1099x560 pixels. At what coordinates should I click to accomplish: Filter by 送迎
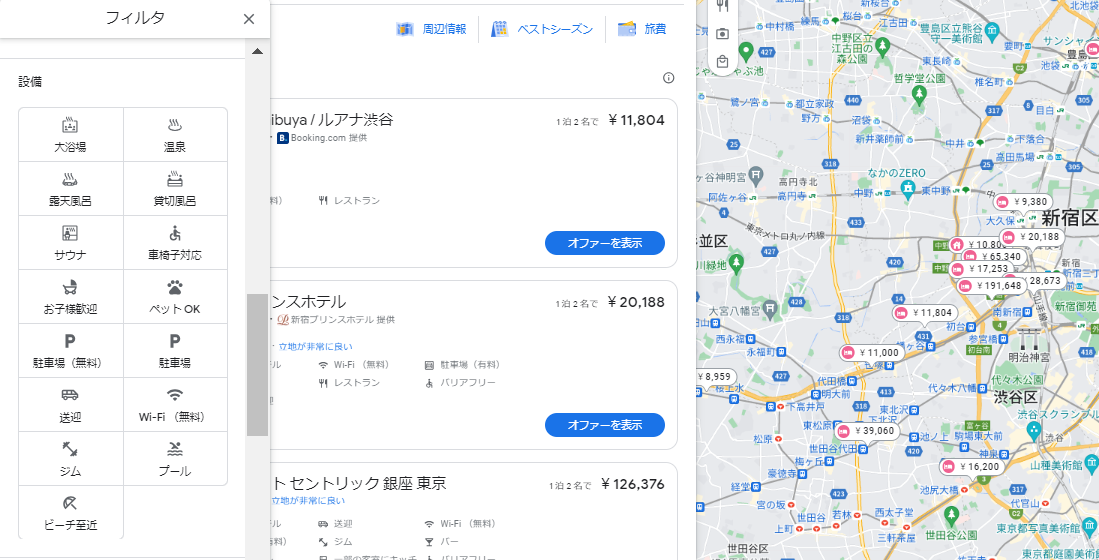(x=70, y=405)
